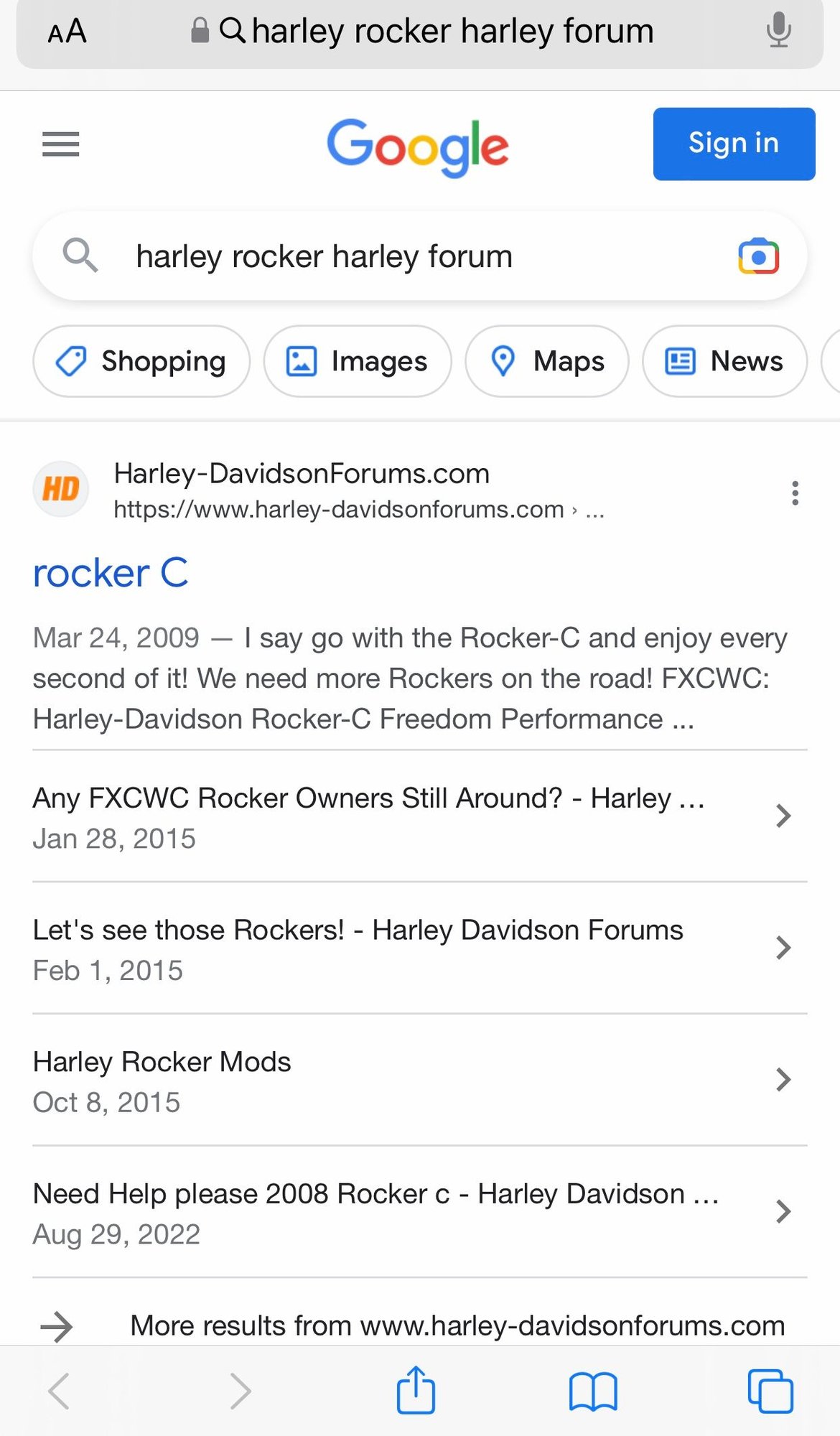Screen dimensions: 840x1436
Task: Open the rocker C forum result
Action: coord(111,573)
